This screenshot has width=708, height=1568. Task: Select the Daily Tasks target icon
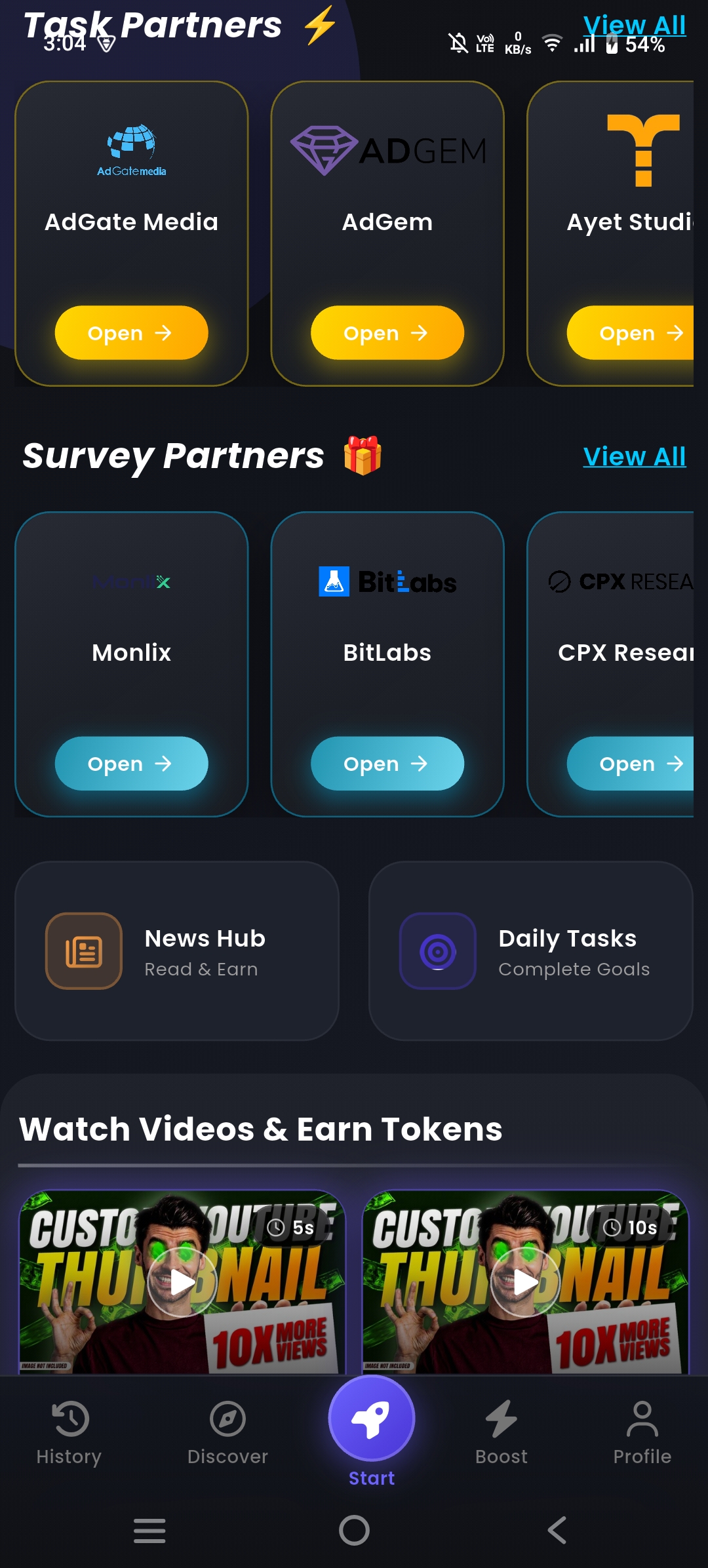click(437, 952)
